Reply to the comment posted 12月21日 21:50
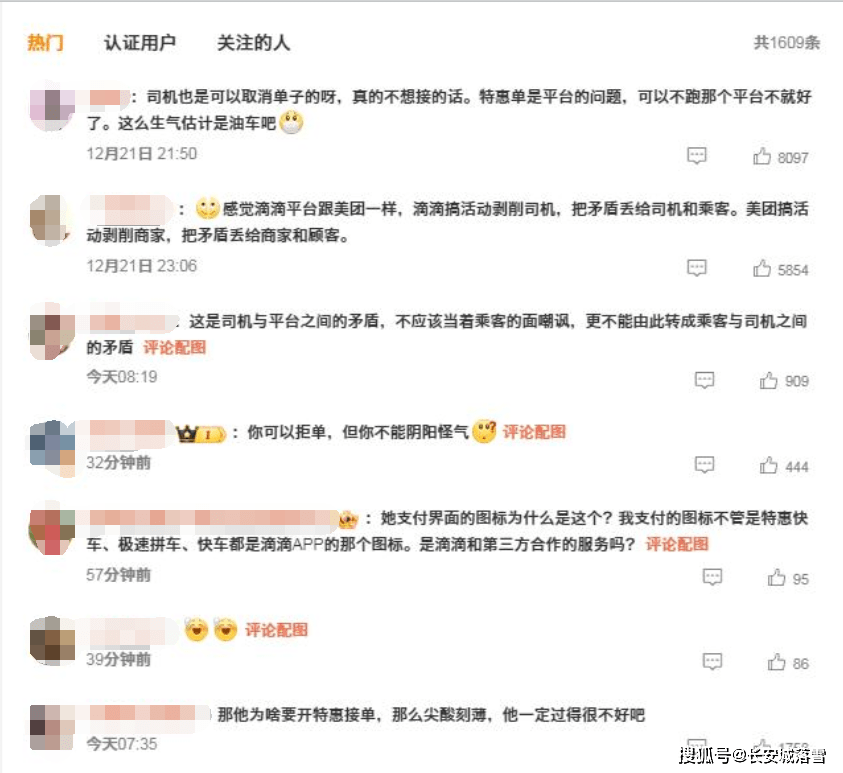The height and width of the screenshot is (773, 843). click(x=697, y=156)
